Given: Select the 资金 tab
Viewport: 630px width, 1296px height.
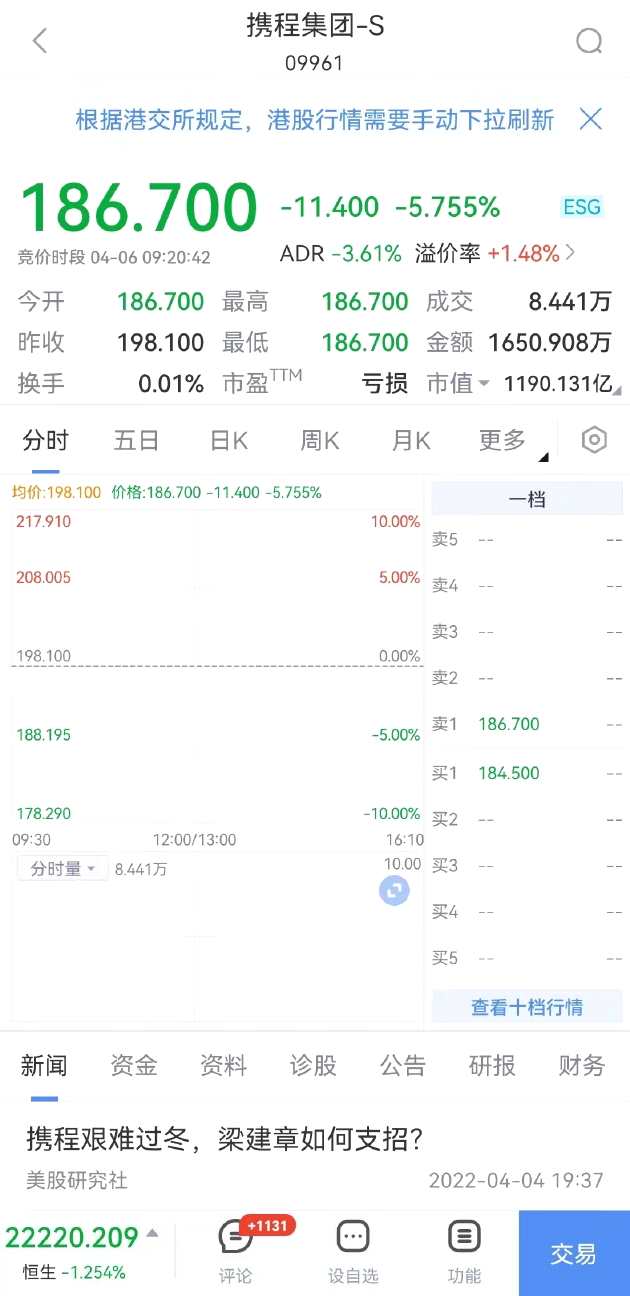Looking at the screenshot, I should tap(134, 1066).
